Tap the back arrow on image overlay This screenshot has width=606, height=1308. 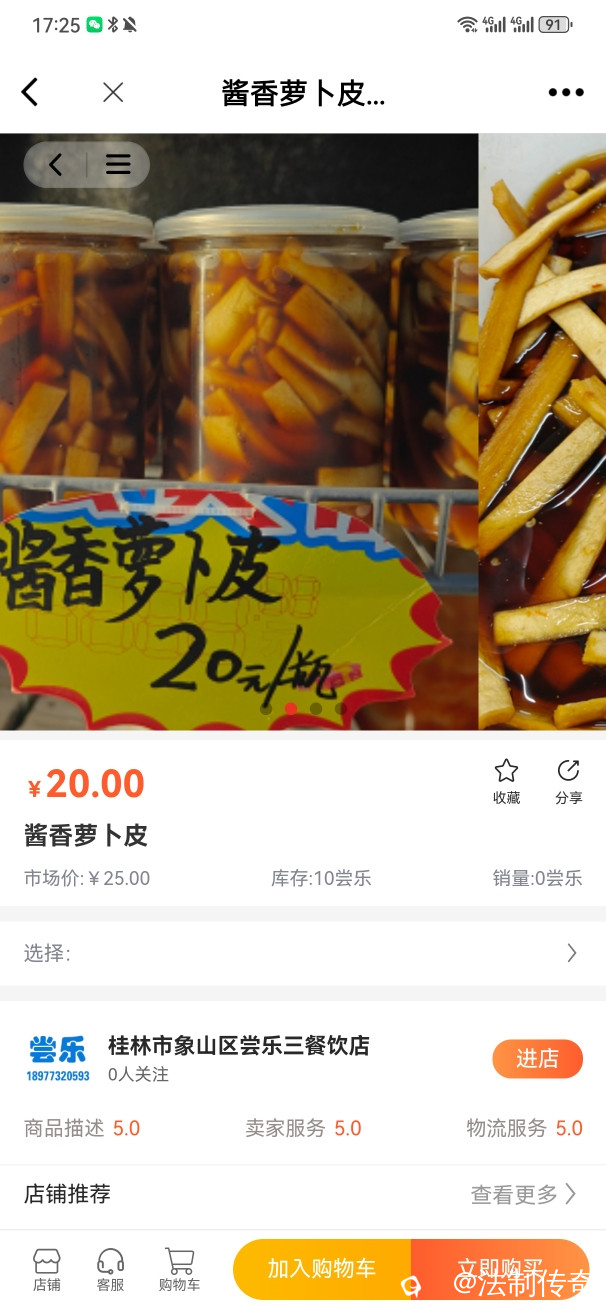56,165
